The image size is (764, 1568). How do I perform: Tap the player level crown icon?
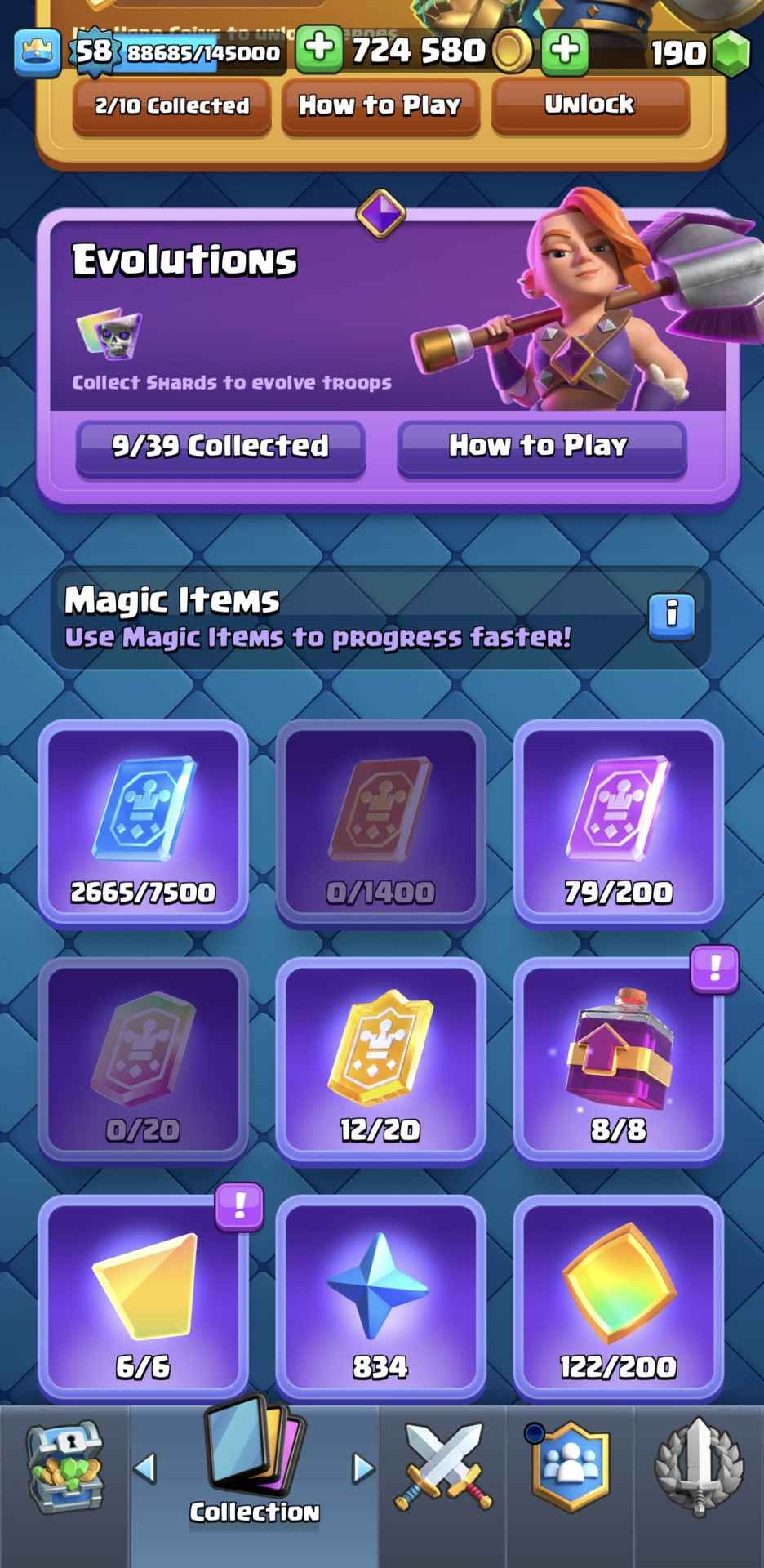pos(38,51)
